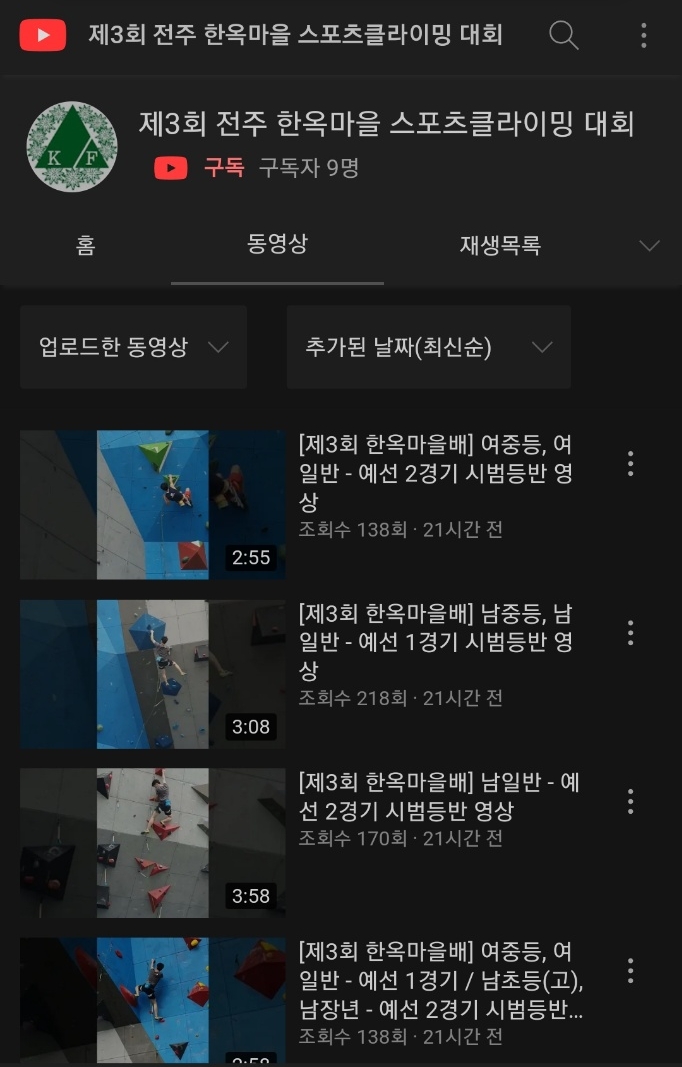The image size is (682, 1067).
Task: Open the 추가된 날짜(최신순) sort dropdown
Action: pos(428,347)
